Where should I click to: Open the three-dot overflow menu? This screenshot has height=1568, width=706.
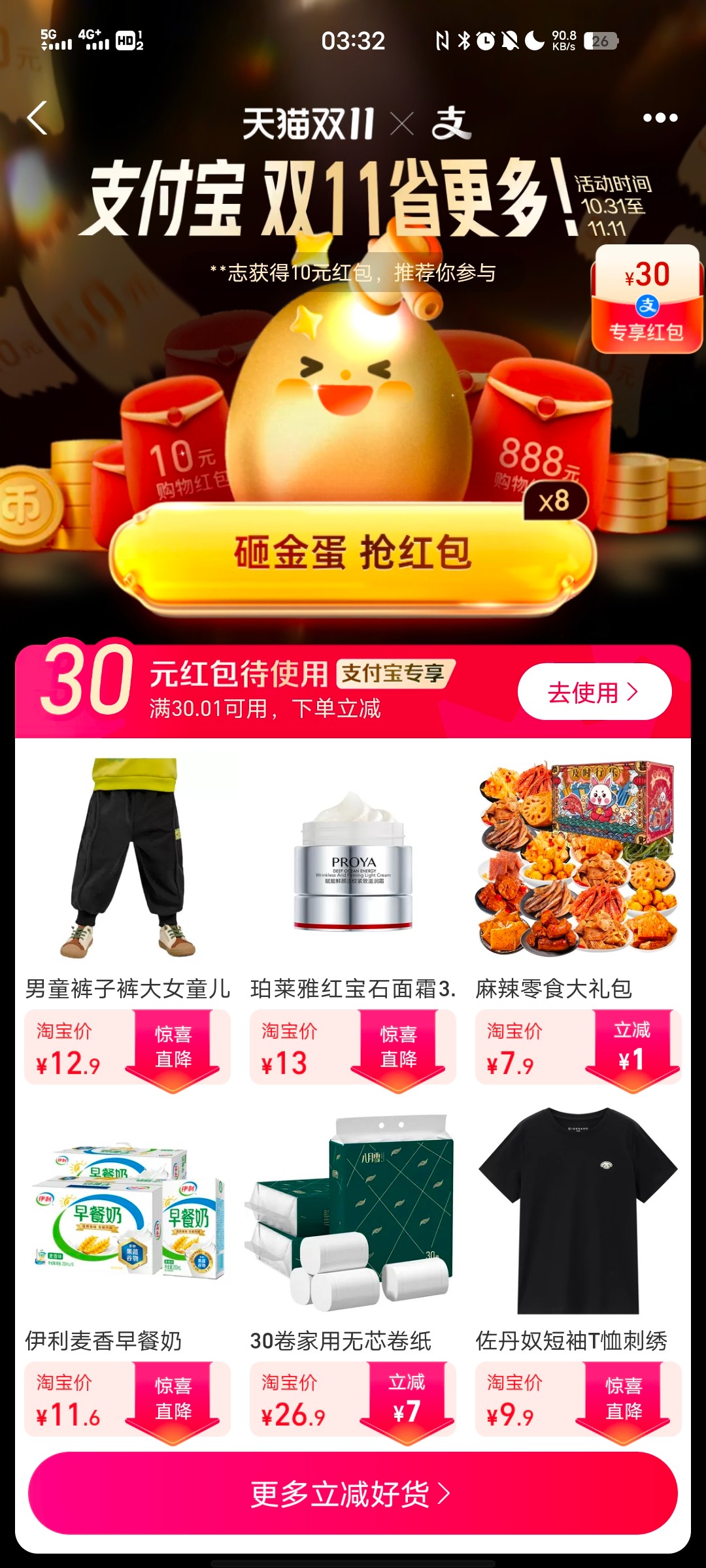tap(660, 118)
